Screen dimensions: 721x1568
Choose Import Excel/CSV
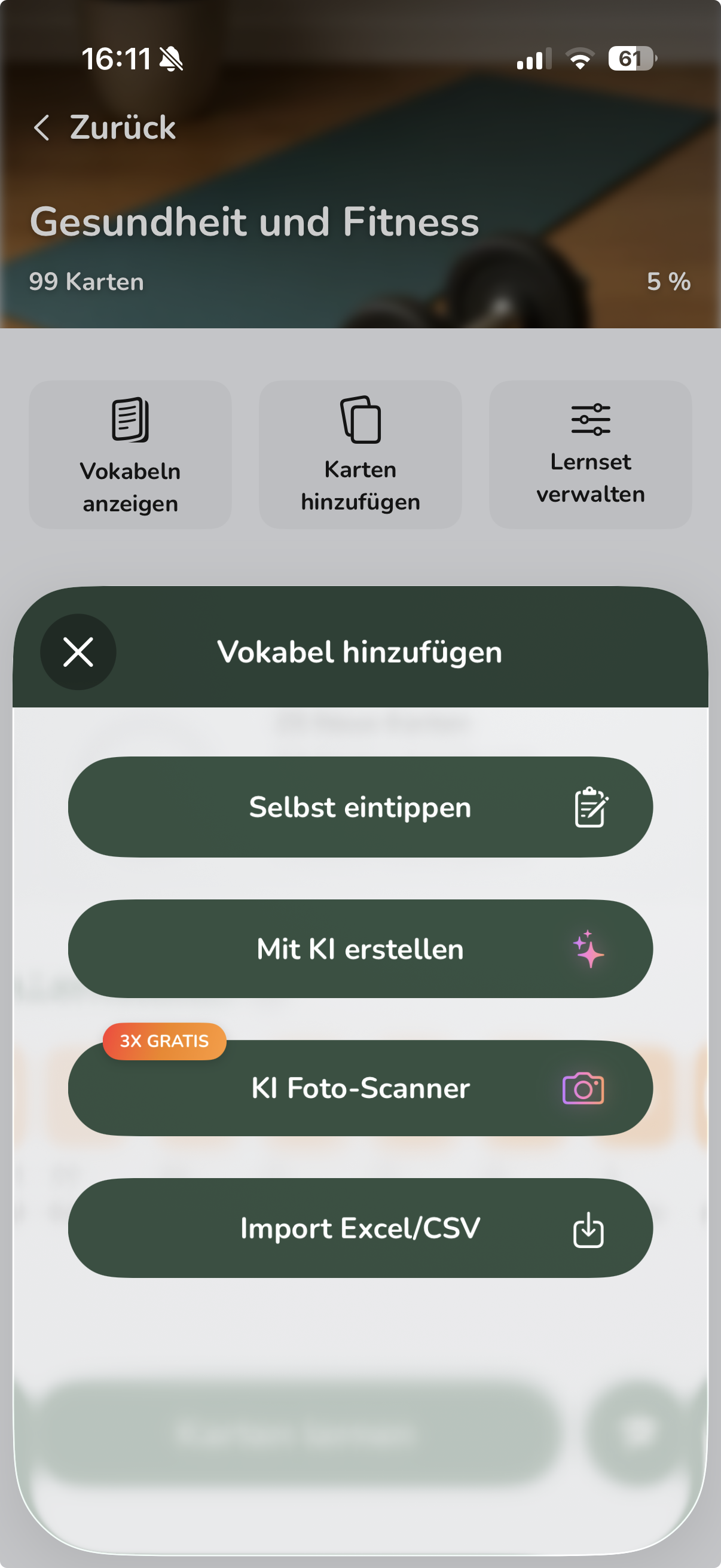360,1228
